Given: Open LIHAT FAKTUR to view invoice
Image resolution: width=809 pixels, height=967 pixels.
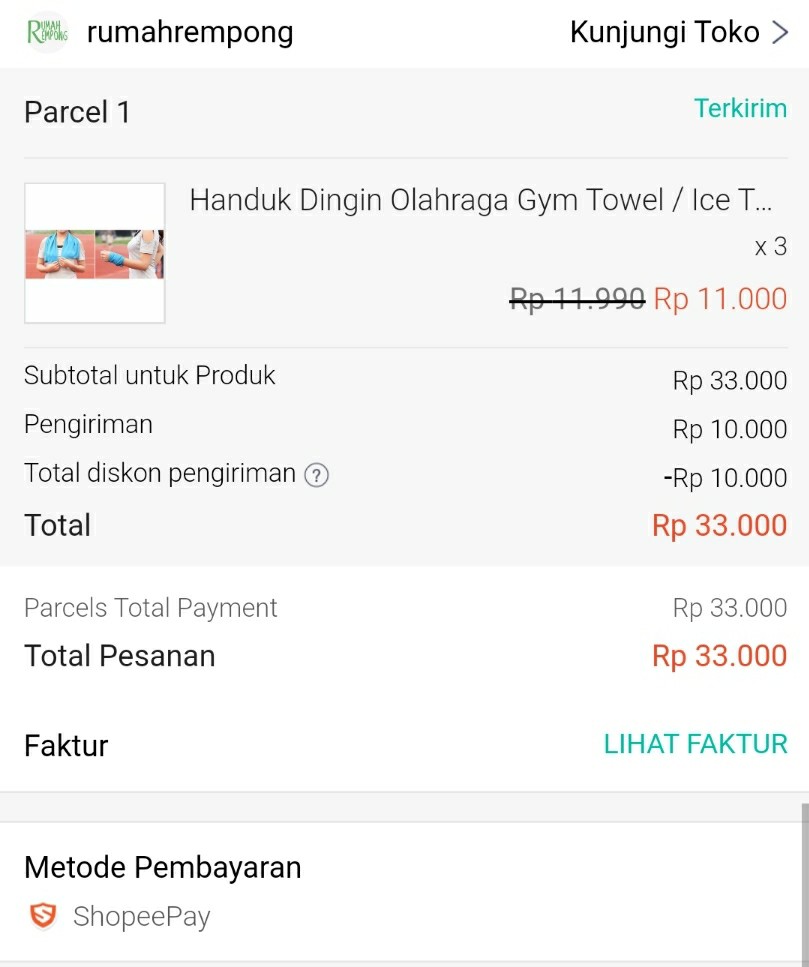Looking at the screenshot, I should tap(694, 744).
